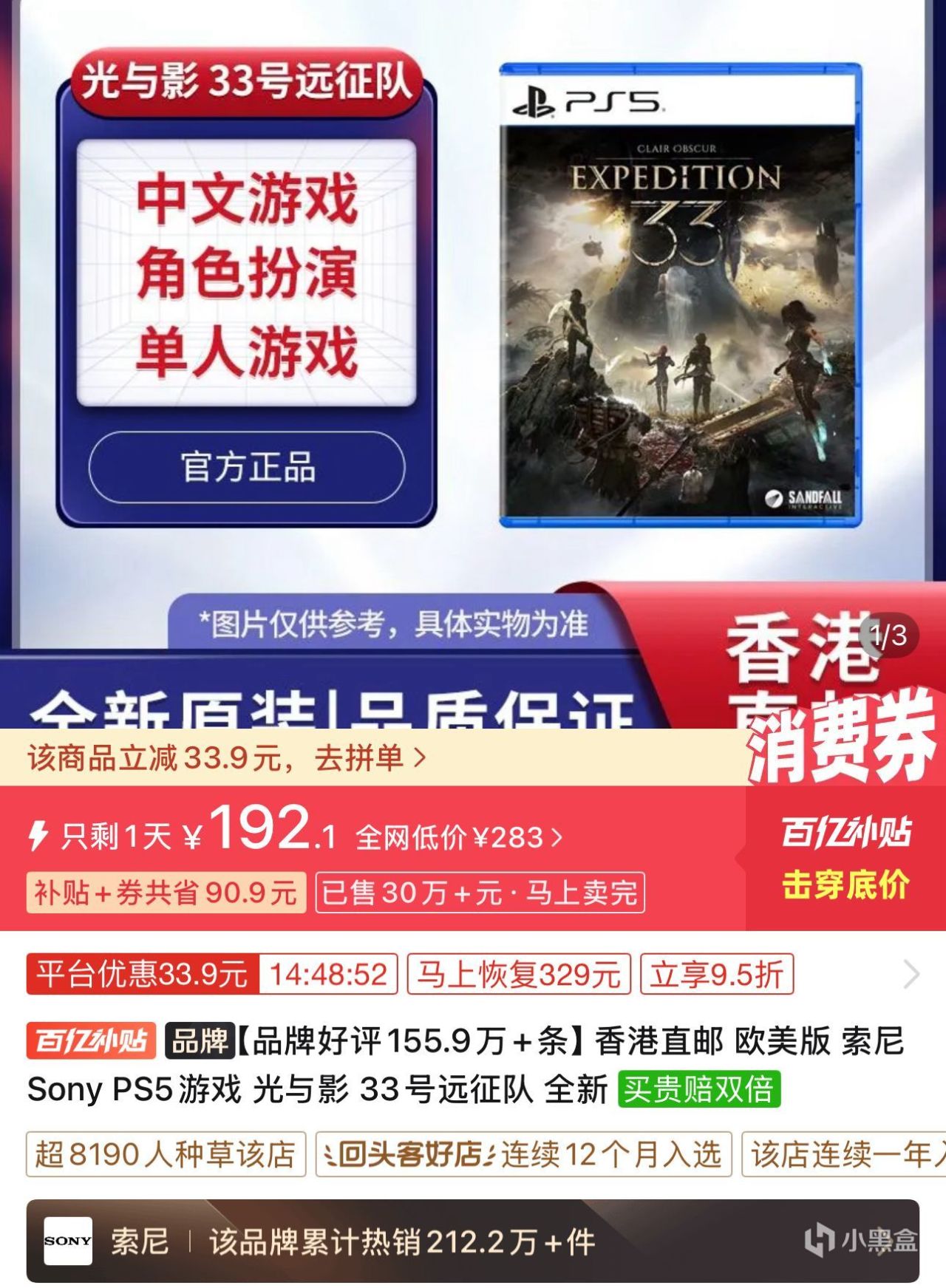The image size is (946, 1288).
Task: Open the Sony 索尼 brand banner
Action: [473, 1241]
